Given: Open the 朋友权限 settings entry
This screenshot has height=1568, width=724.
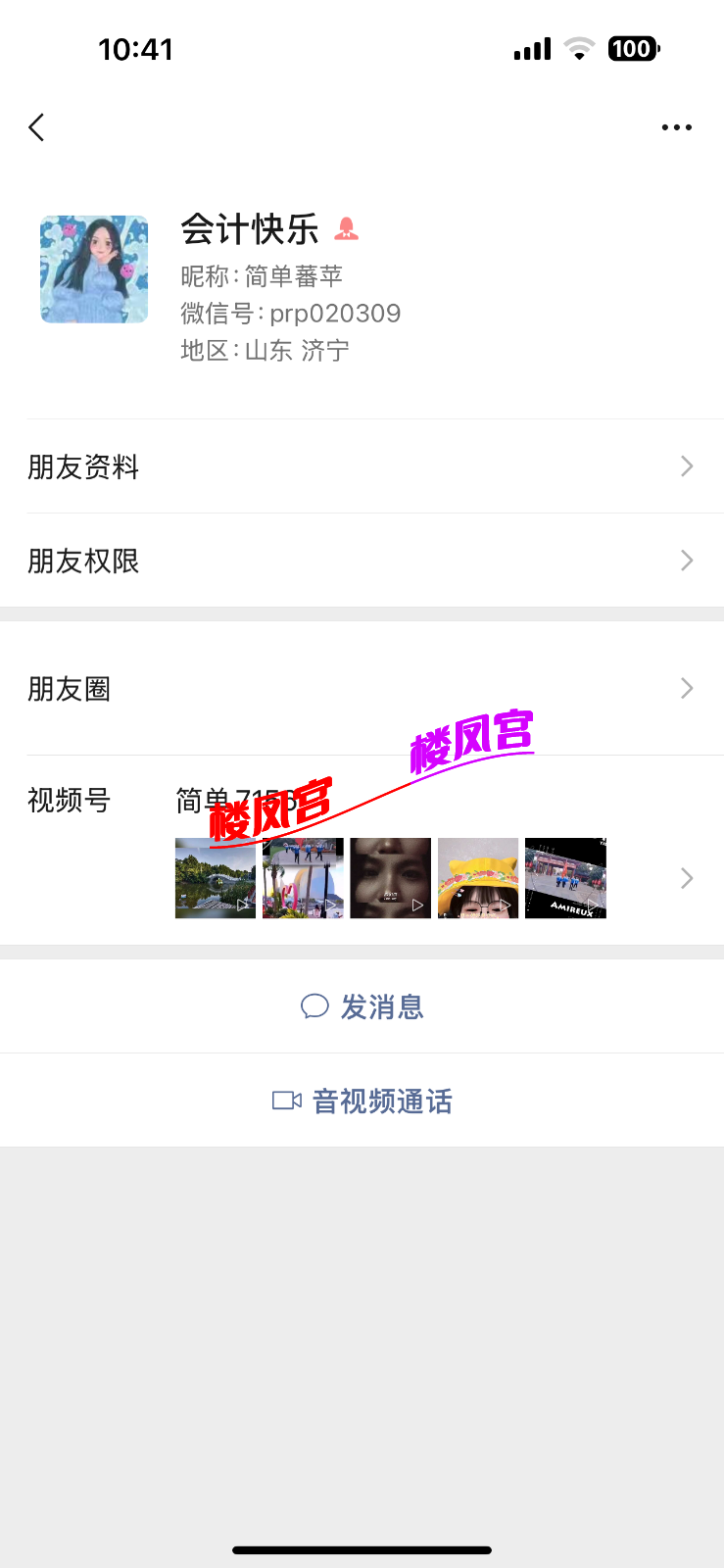Looking at the screenshot, I should click(x=362, y=561).
